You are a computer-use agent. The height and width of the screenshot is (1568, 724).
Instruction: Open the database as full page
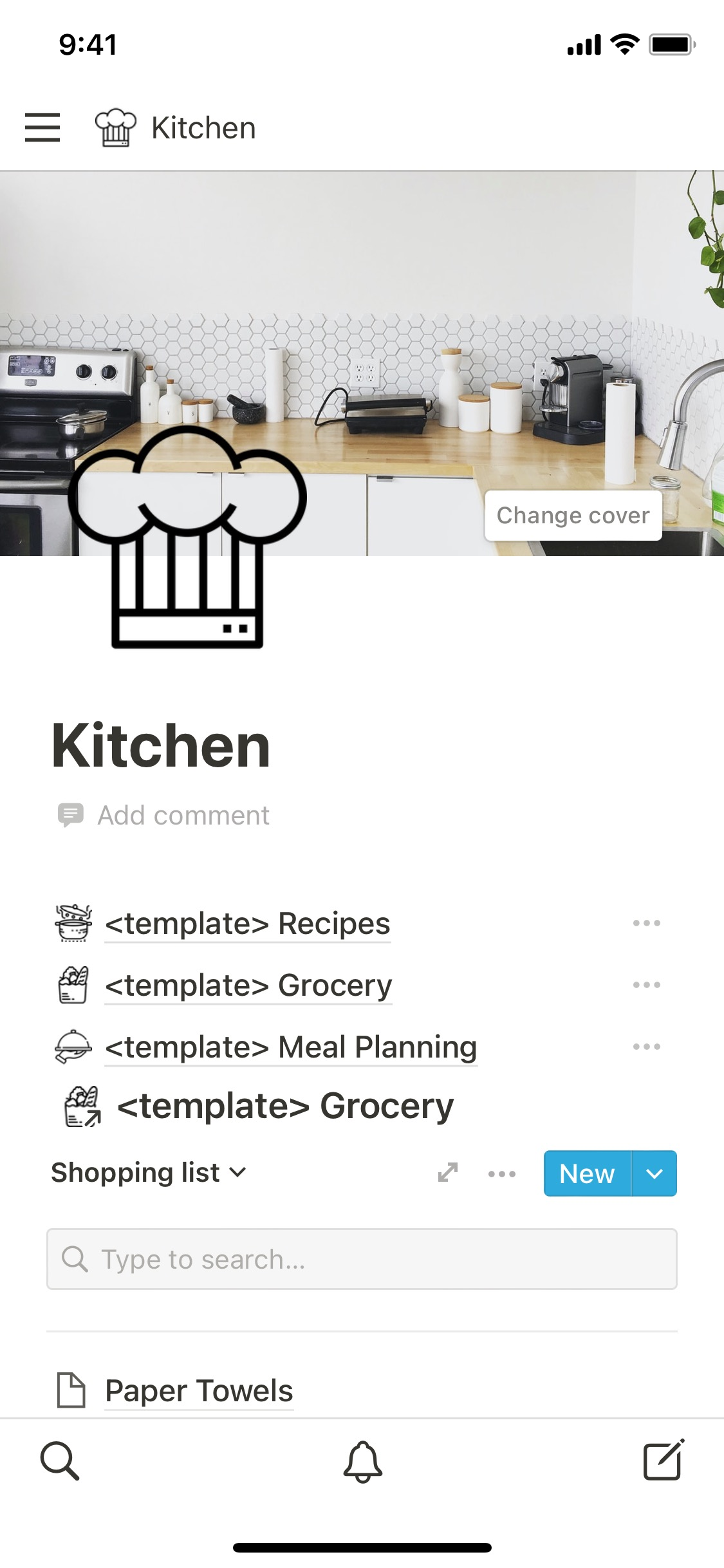point(447,1173)
